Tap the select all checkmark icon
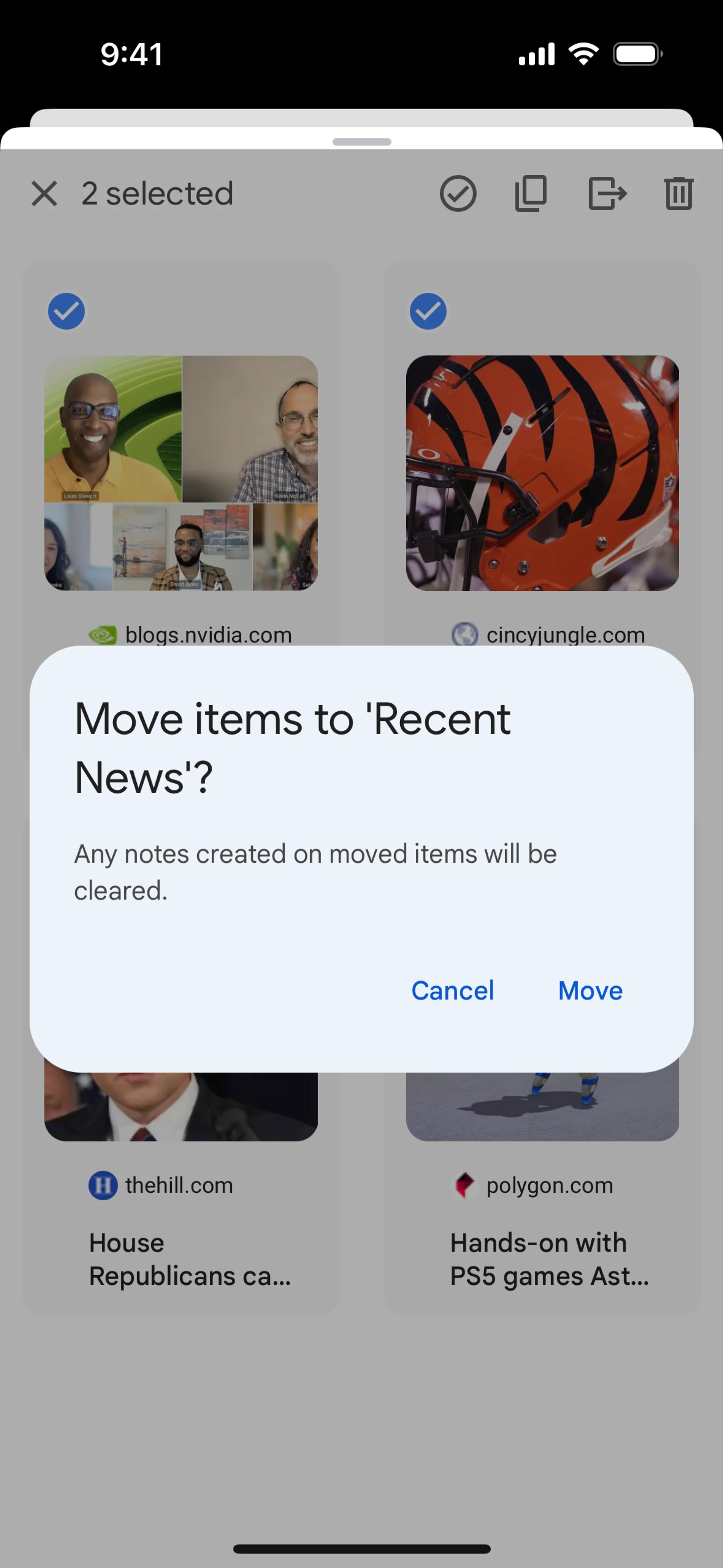723x1568 pixels. pyautogui.click(x=458, y=194)
